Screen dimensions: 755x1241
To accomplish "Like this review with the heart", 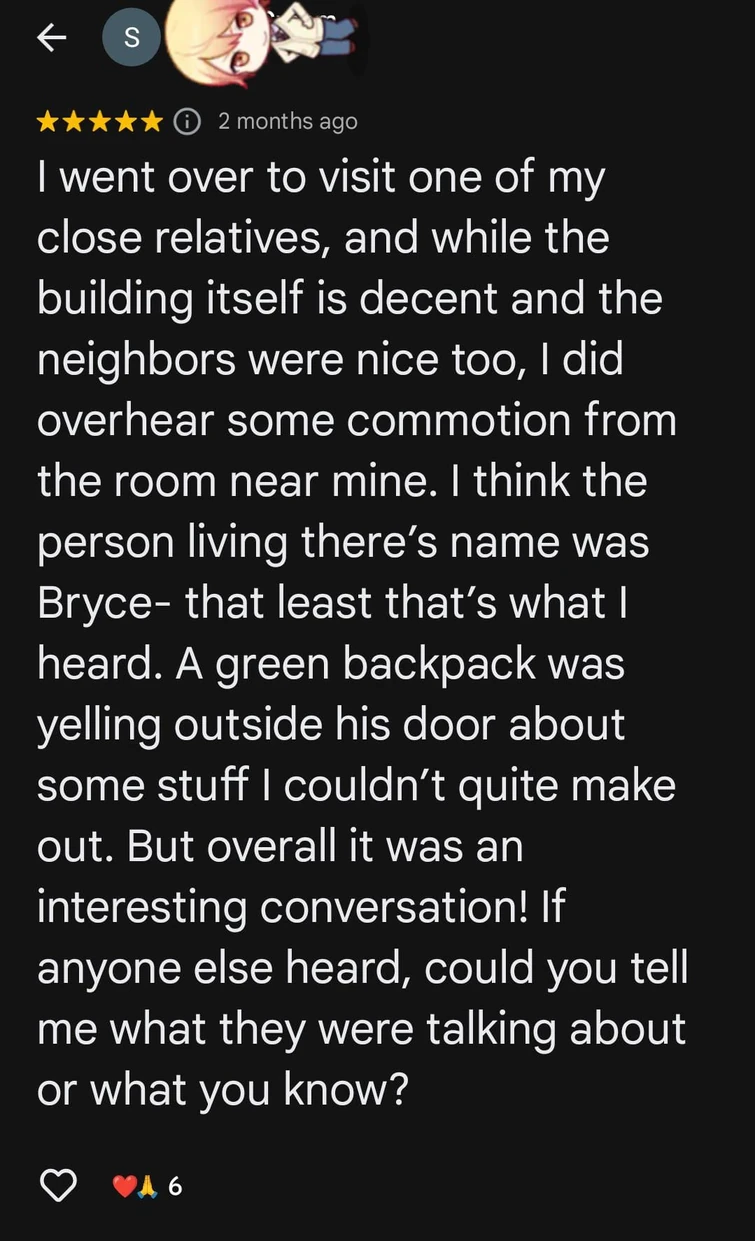I will (x=58, y=1186).
